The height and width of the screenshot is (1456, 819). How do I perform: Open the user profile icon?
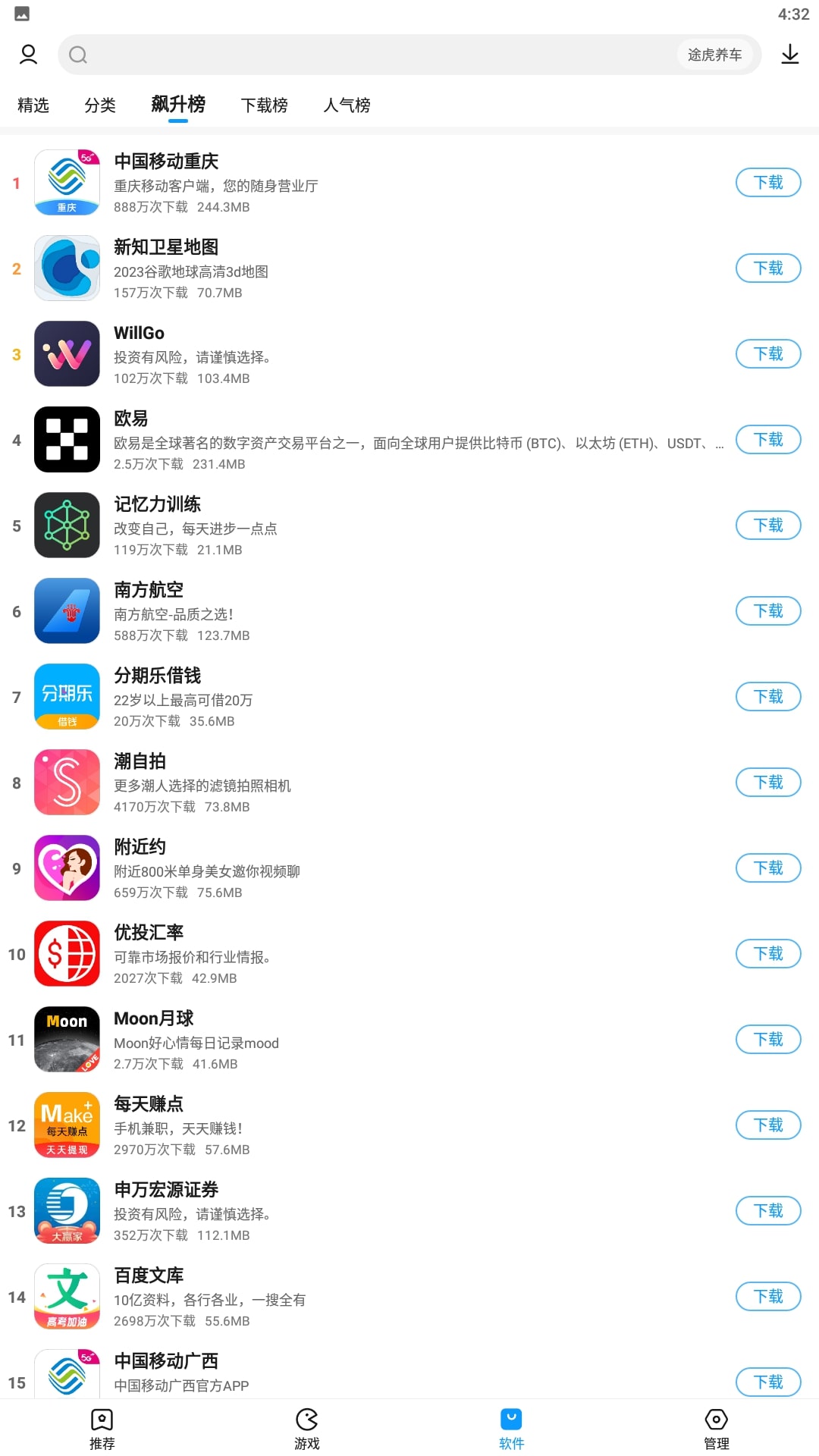click(x=28, y=55)
